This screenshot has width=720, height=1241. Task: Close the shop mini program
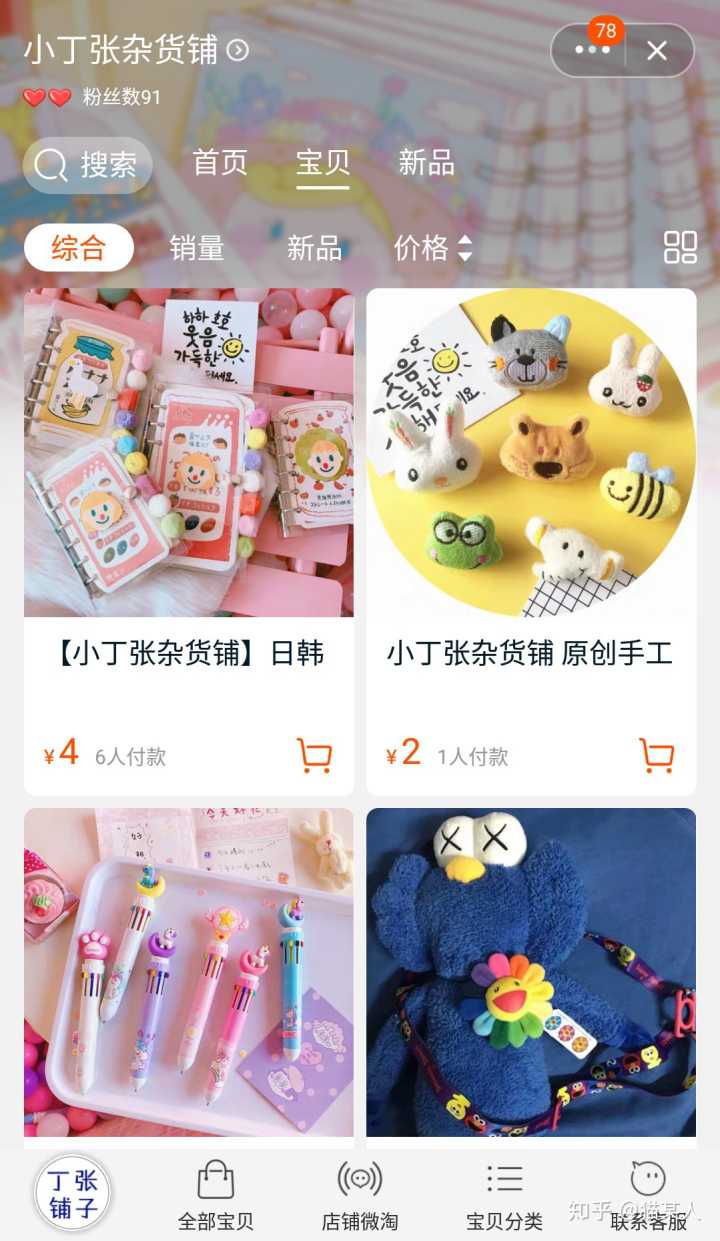(657, 50)
